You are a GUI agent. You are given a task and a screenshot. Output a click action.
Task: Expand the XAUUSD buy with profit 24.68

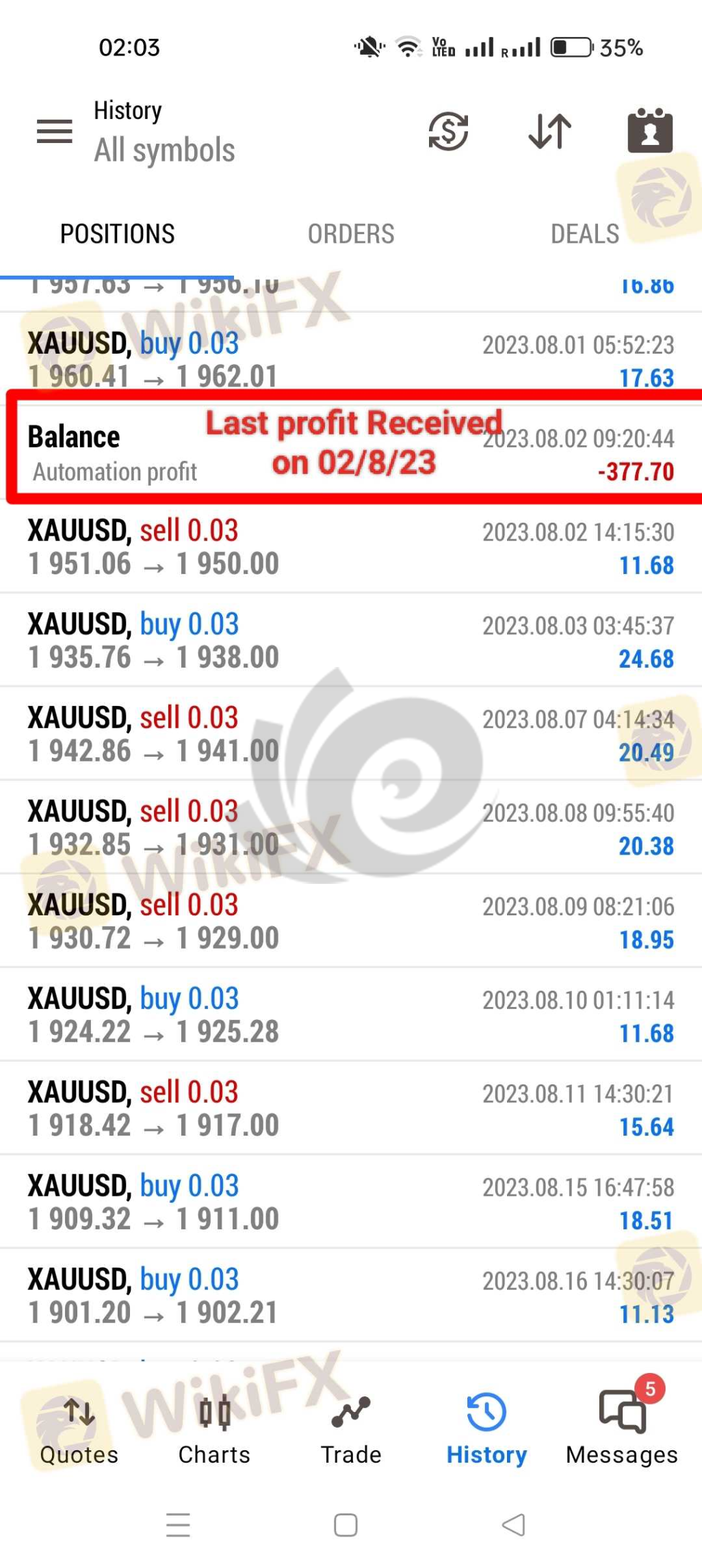[x=350, y=640]
